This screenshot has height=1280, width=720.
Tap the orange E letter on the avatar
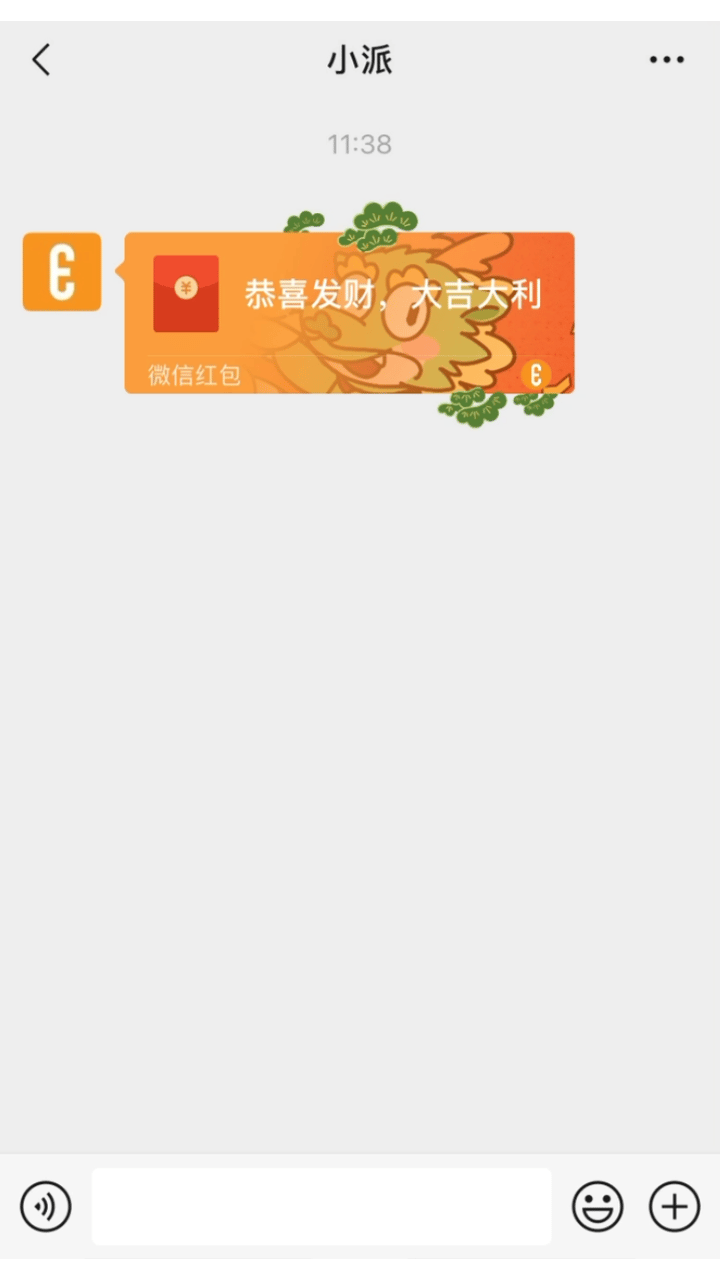(61, 272)
